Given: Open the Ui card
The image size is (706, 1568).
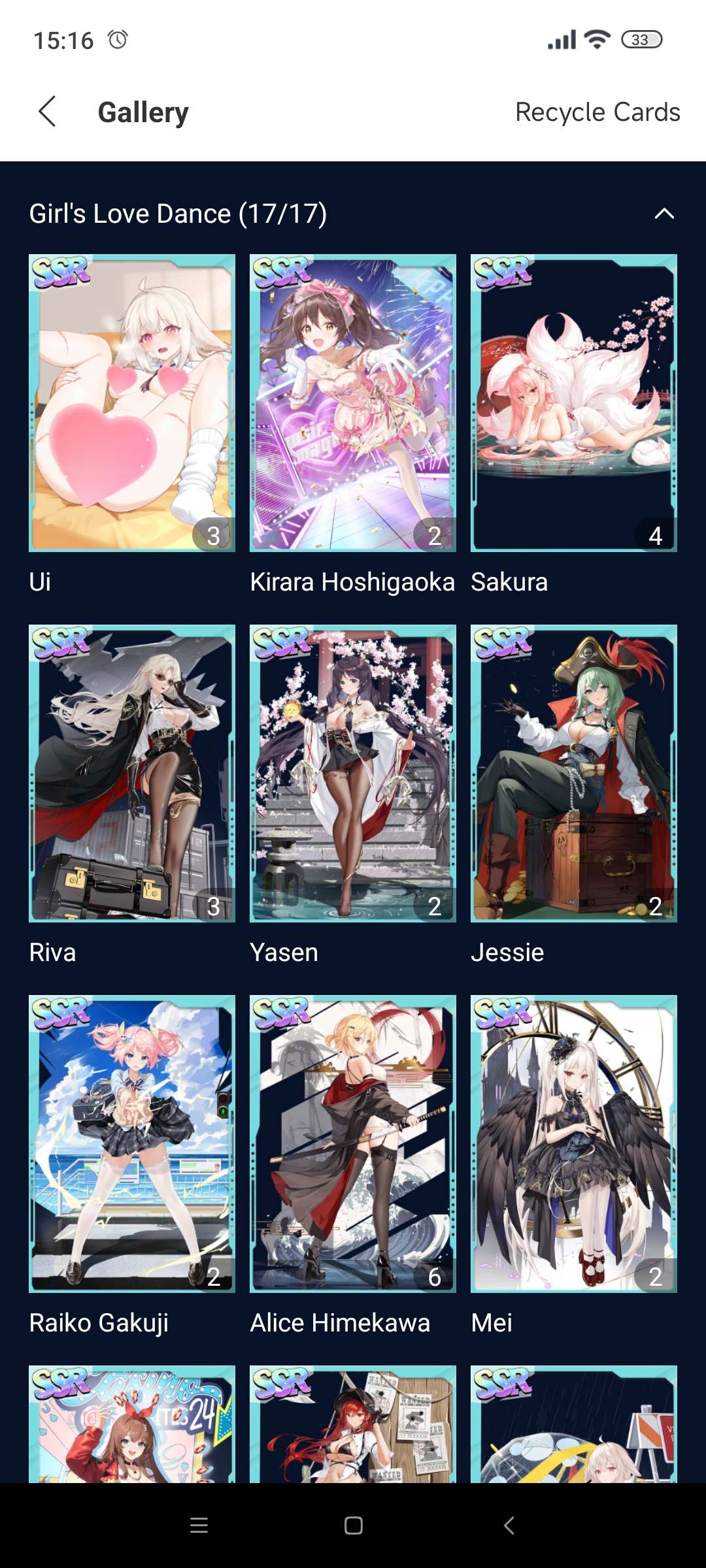Looking at the screenshot, I should 131,402.
